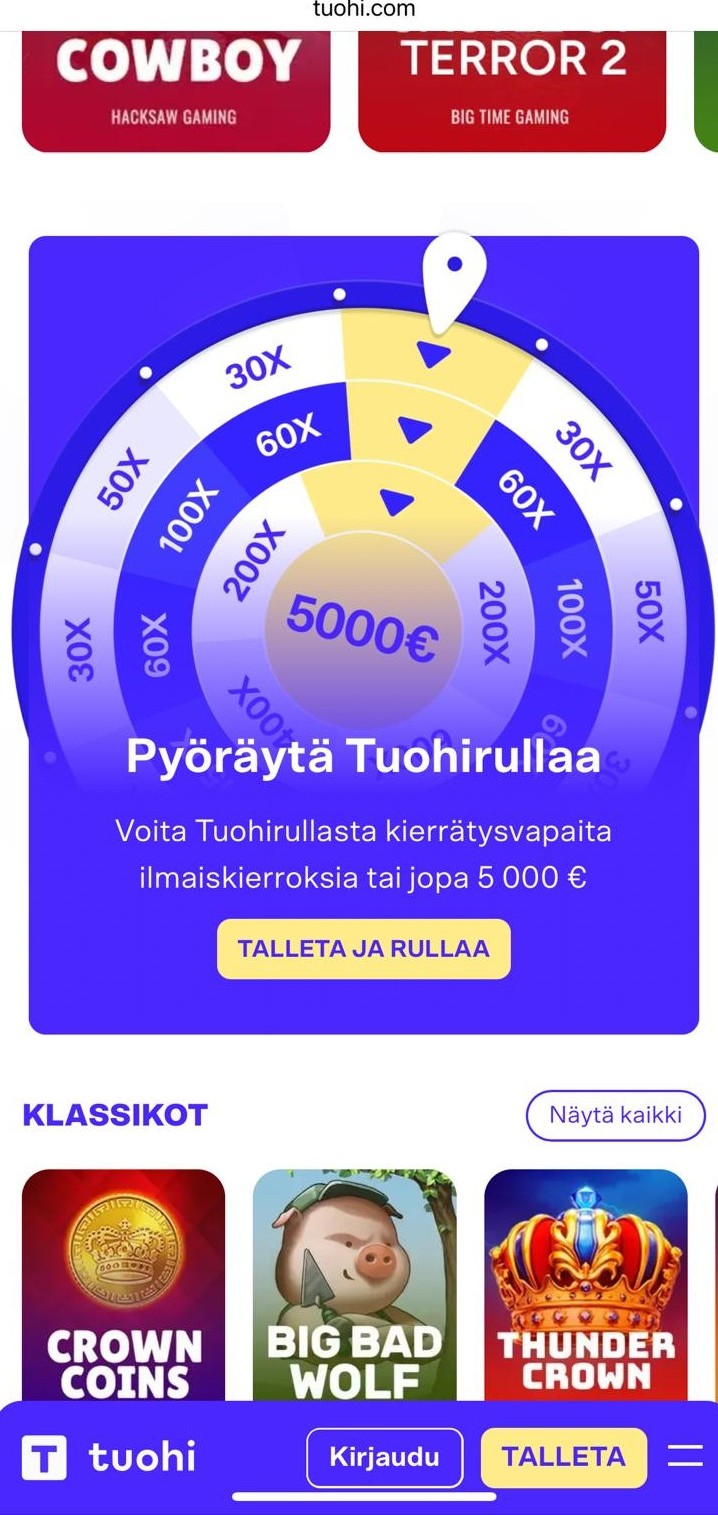This screenshot has height=1515, width=718.
Task: Go to the Tuohi home logo
Action: (x=109, y=1457)
